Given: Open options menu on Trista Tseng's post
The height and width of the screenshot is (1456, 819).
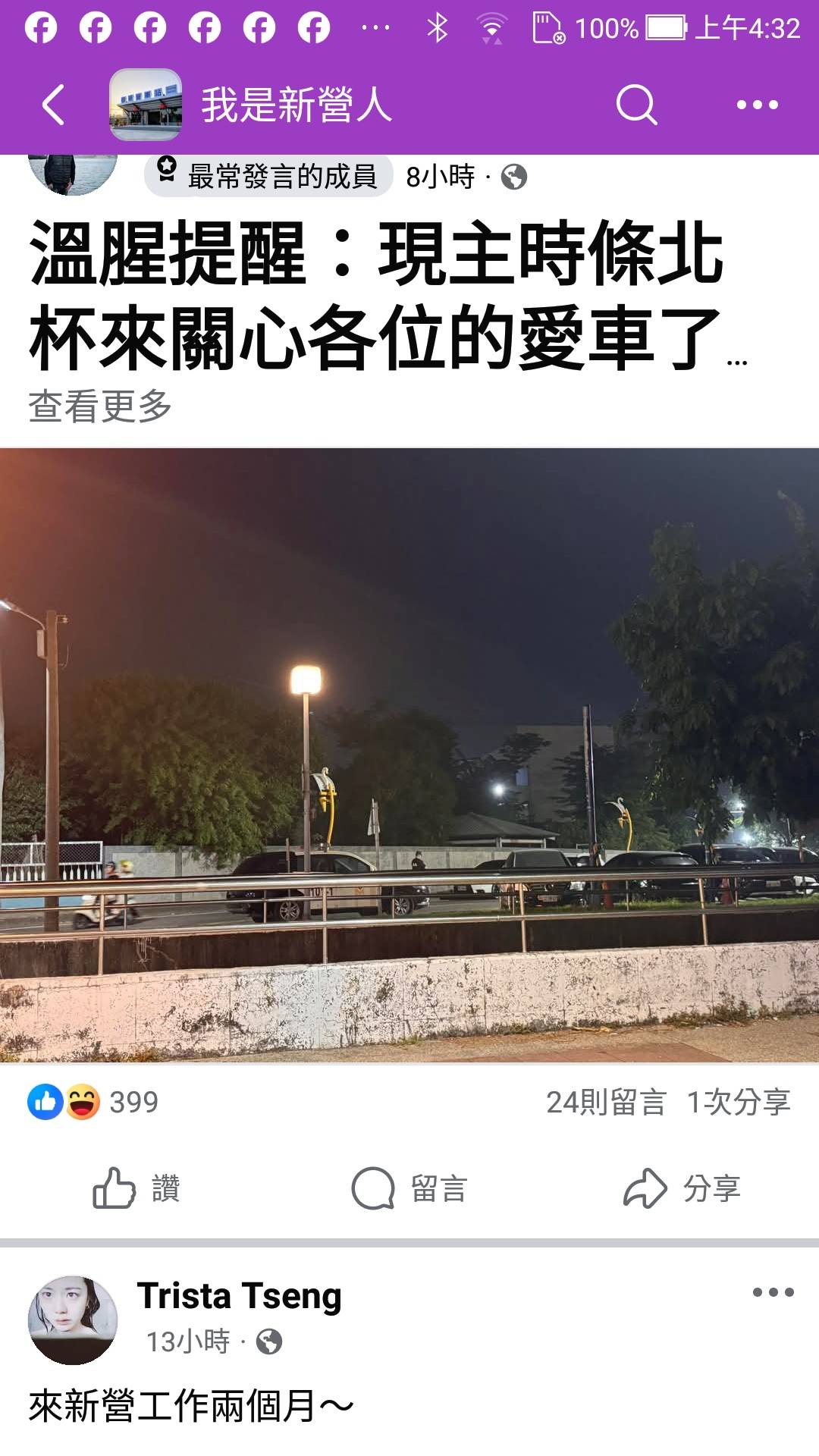Looking at the screenshot, I should pyautogui.click(x=772, y=1292).
